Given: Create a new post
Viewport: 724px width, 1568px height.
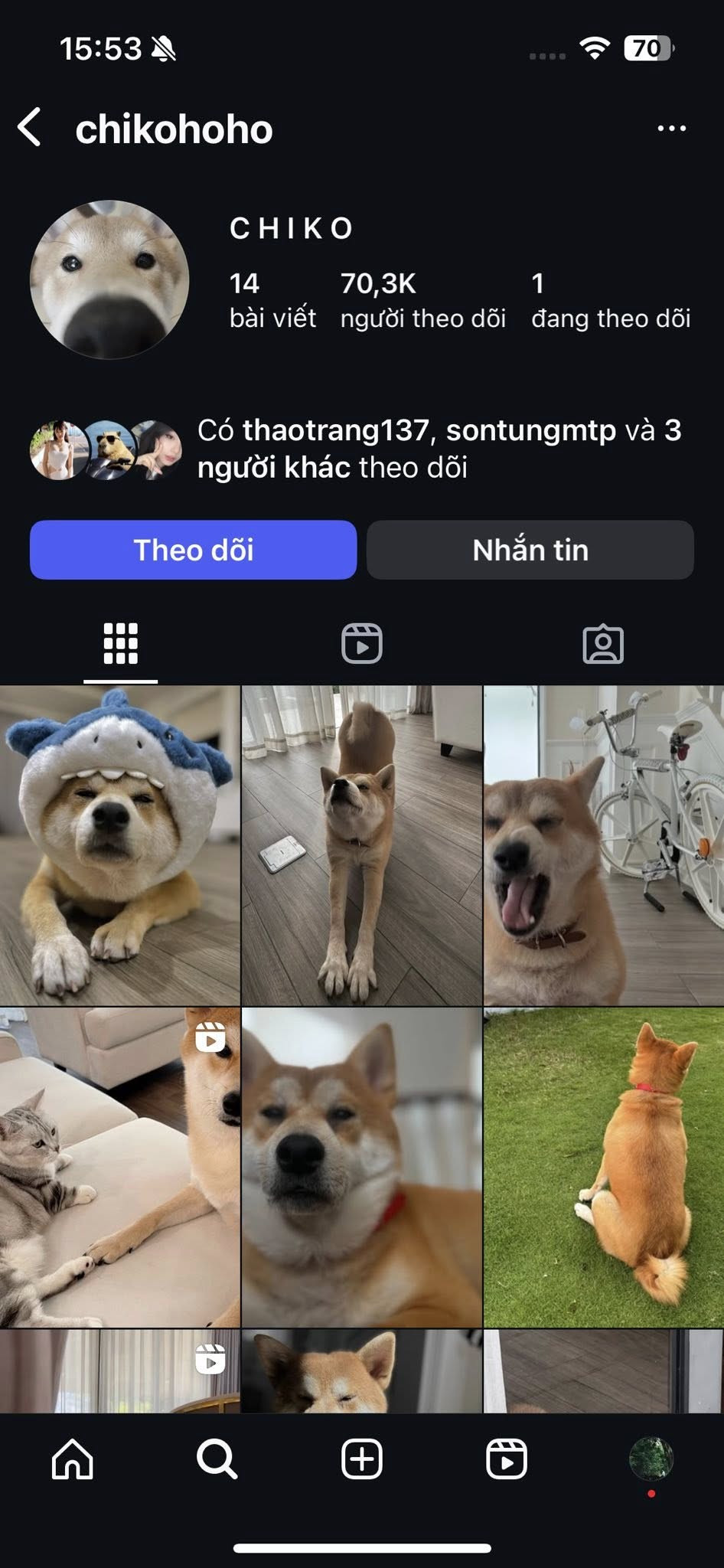Looking at the screenshot, I should [361, 1459].
